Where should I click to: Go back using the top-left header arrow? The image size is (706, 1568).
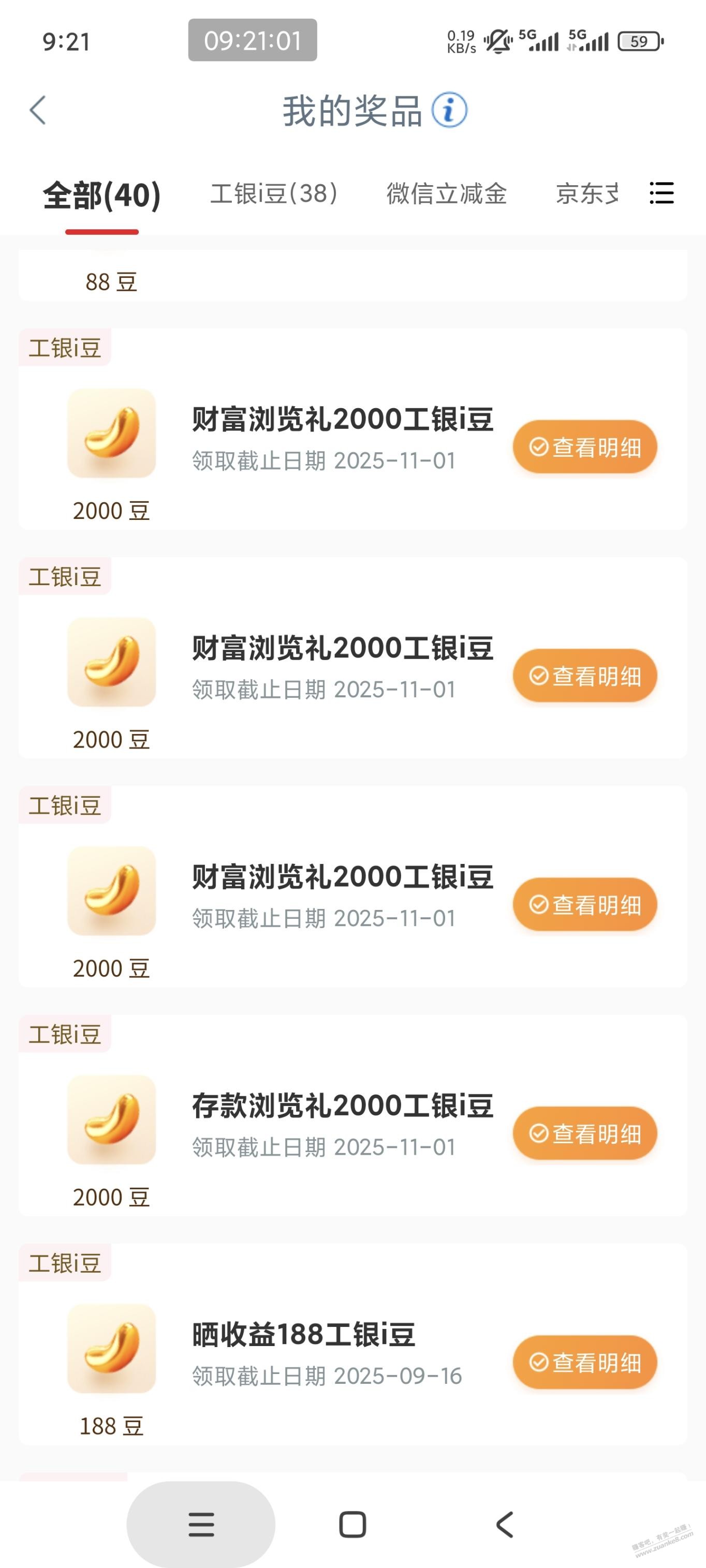(38, 110)
